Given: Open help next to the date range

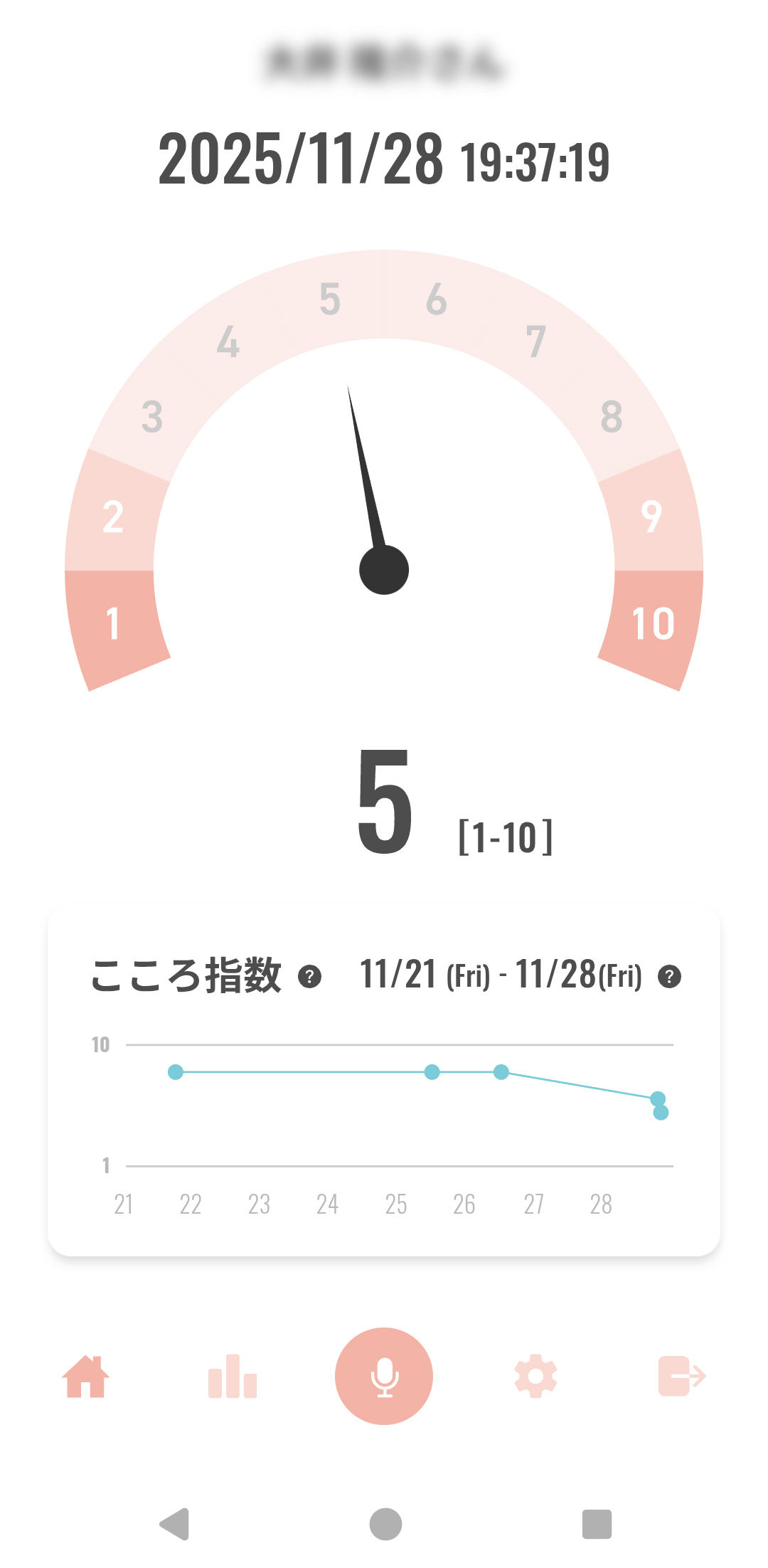Looking at the screenshot, I should 669,977.
